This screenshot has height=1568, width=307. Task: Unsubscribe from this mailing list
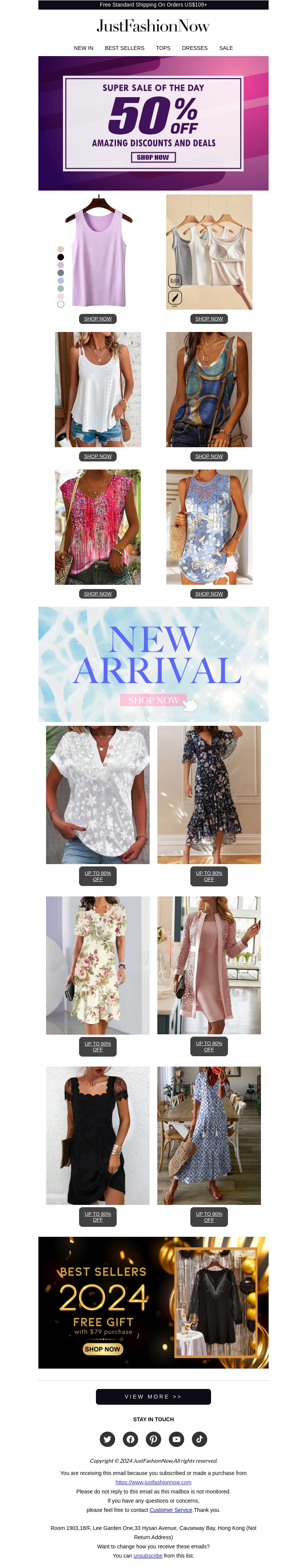pyautogui.click(x=148, y=1555)
